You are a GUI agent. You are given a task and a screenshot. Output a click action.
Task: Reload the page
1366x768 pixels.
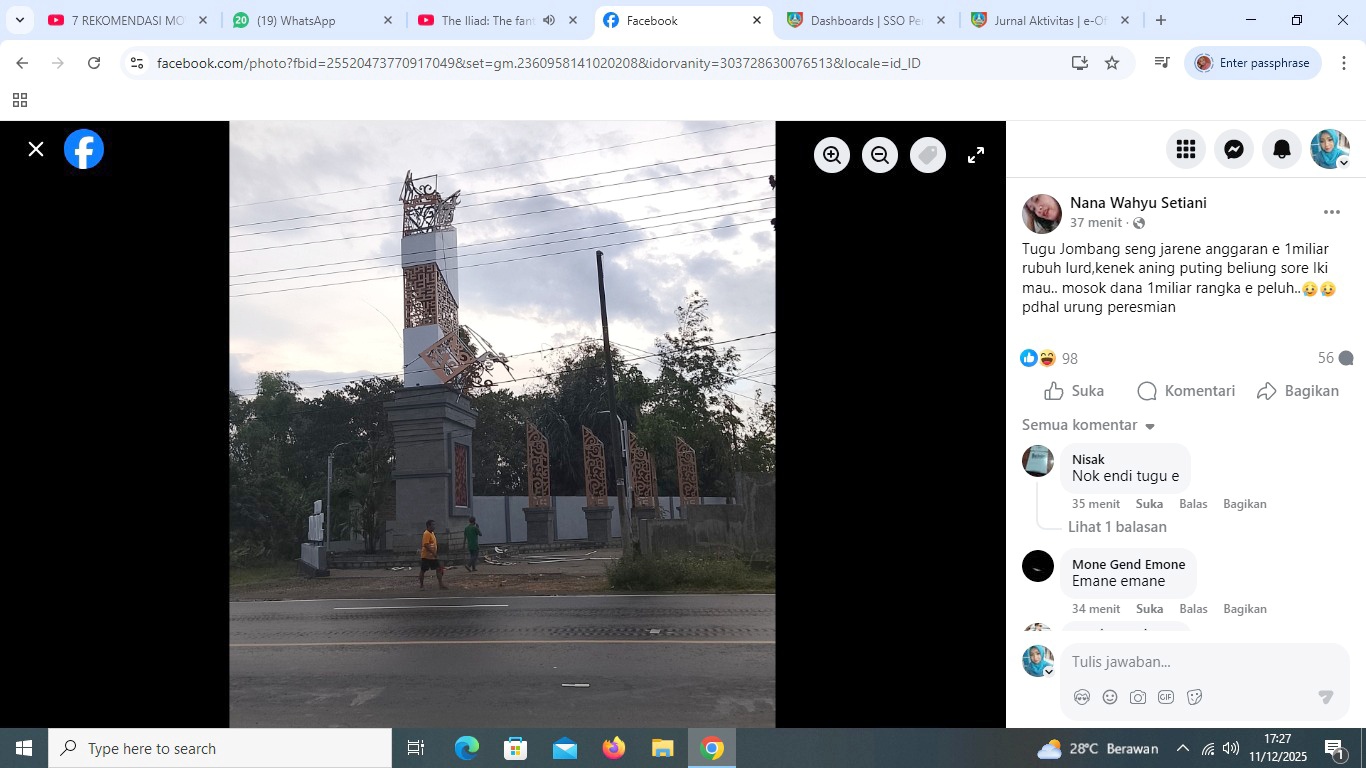pyautogui.click(x=94, y=63)
